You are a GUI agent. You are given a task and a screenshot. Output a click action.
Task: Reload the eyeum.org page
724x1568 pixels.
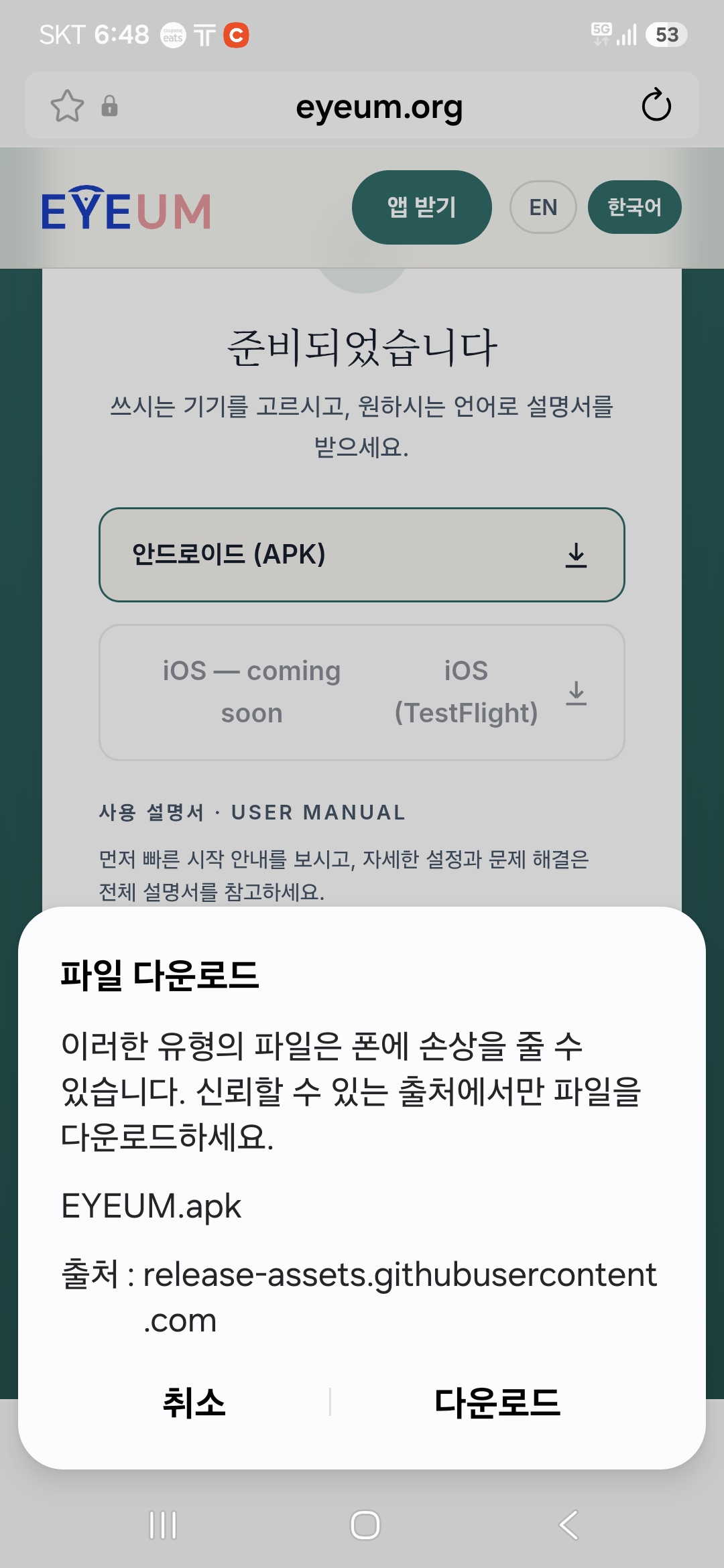tap(656, 105)
